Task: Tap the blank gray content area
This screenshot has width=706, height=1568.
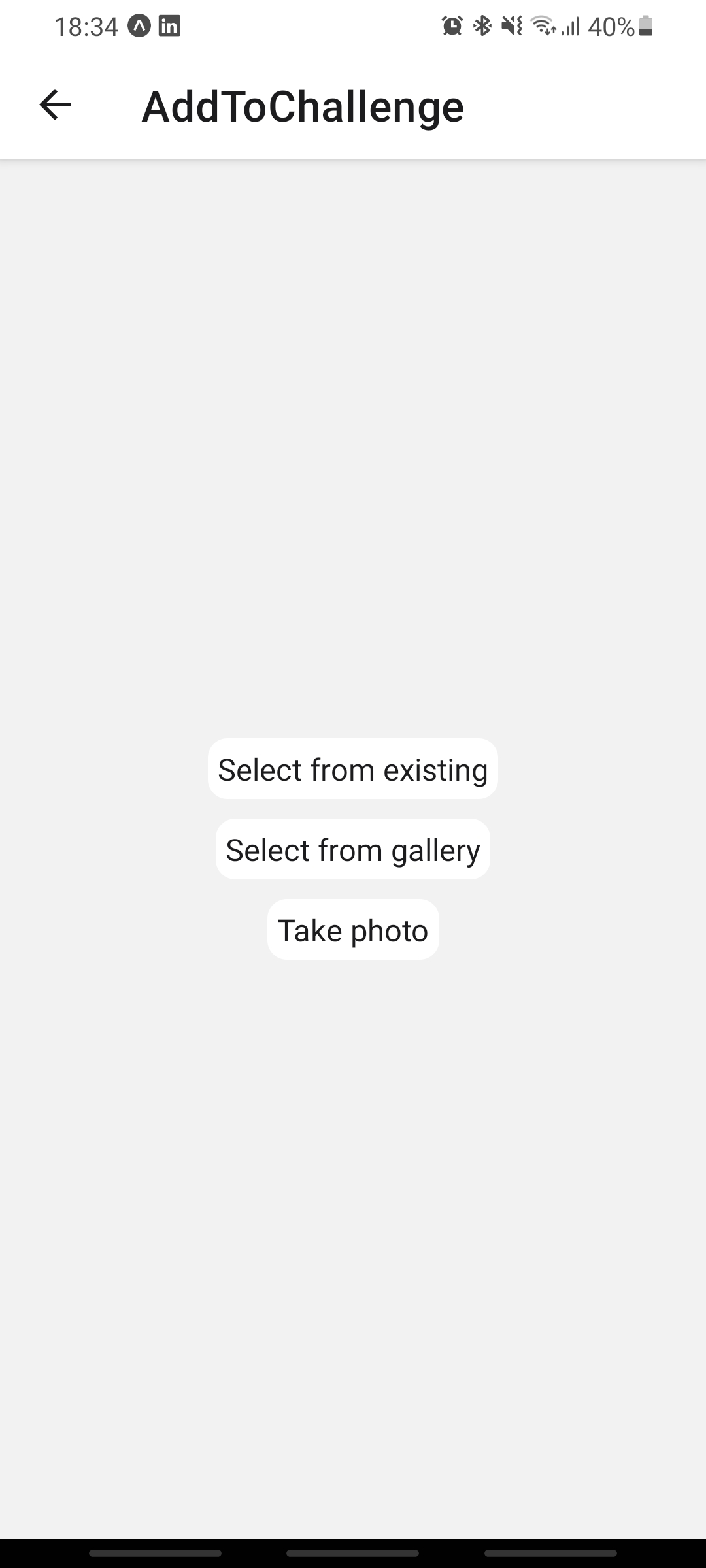Action: [353, 457]
